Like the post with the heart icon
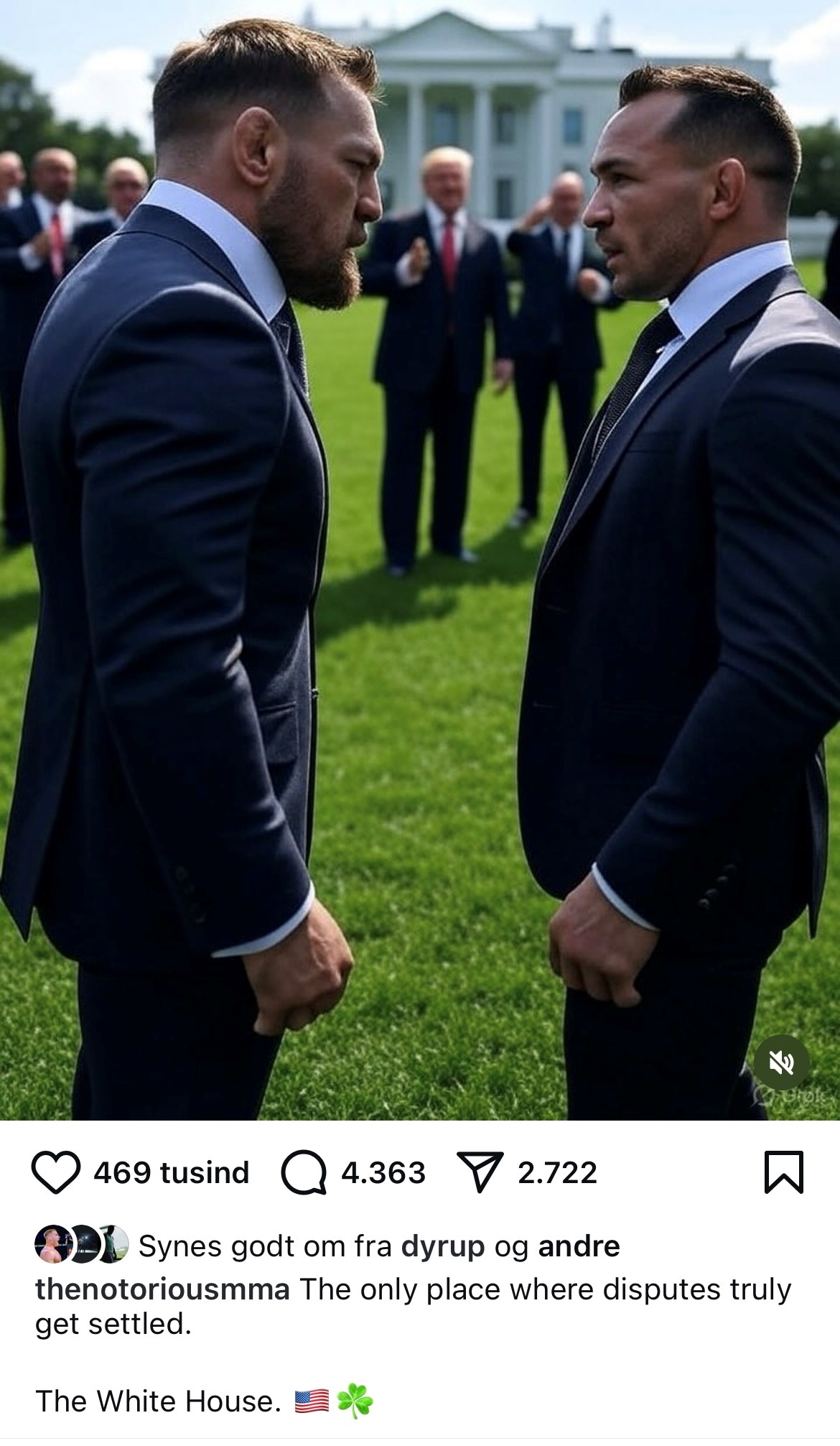 55,1172
